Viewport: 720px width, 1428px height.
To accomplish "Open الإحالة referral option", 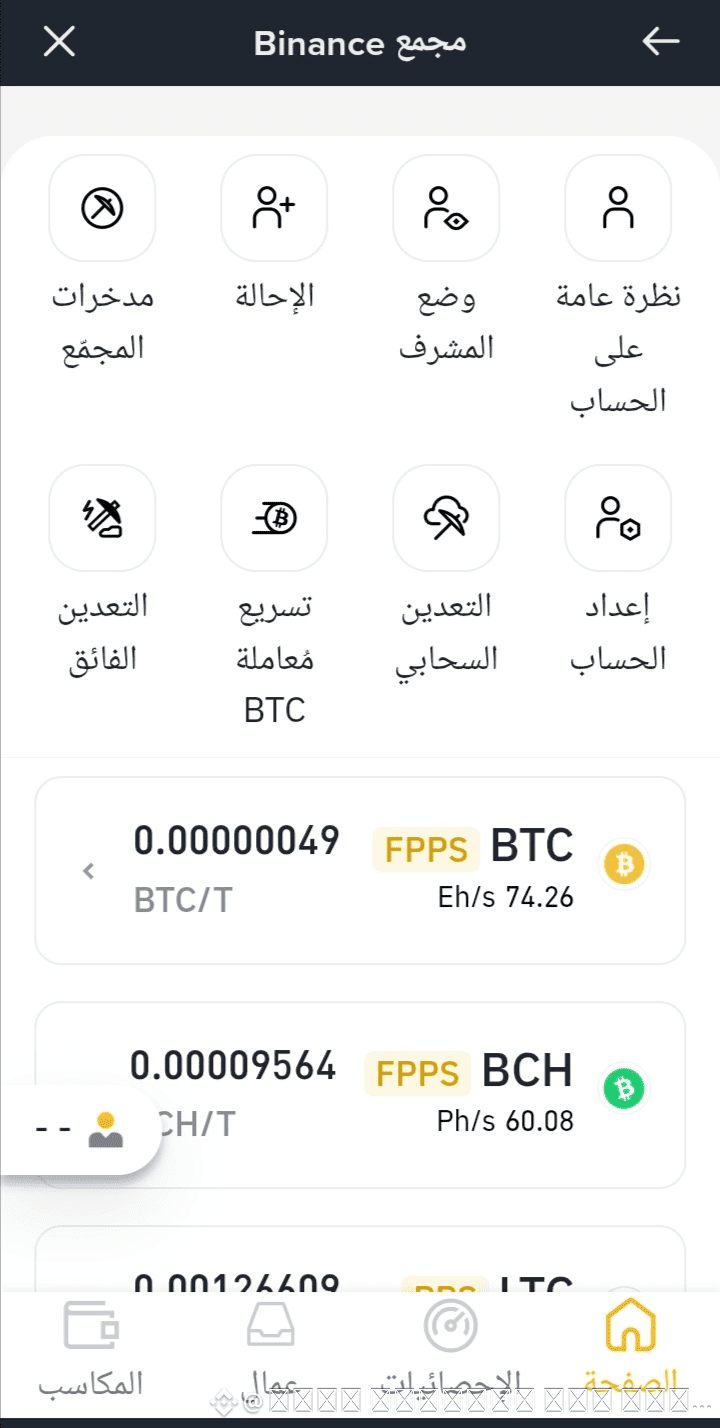I will pos(274,234).
